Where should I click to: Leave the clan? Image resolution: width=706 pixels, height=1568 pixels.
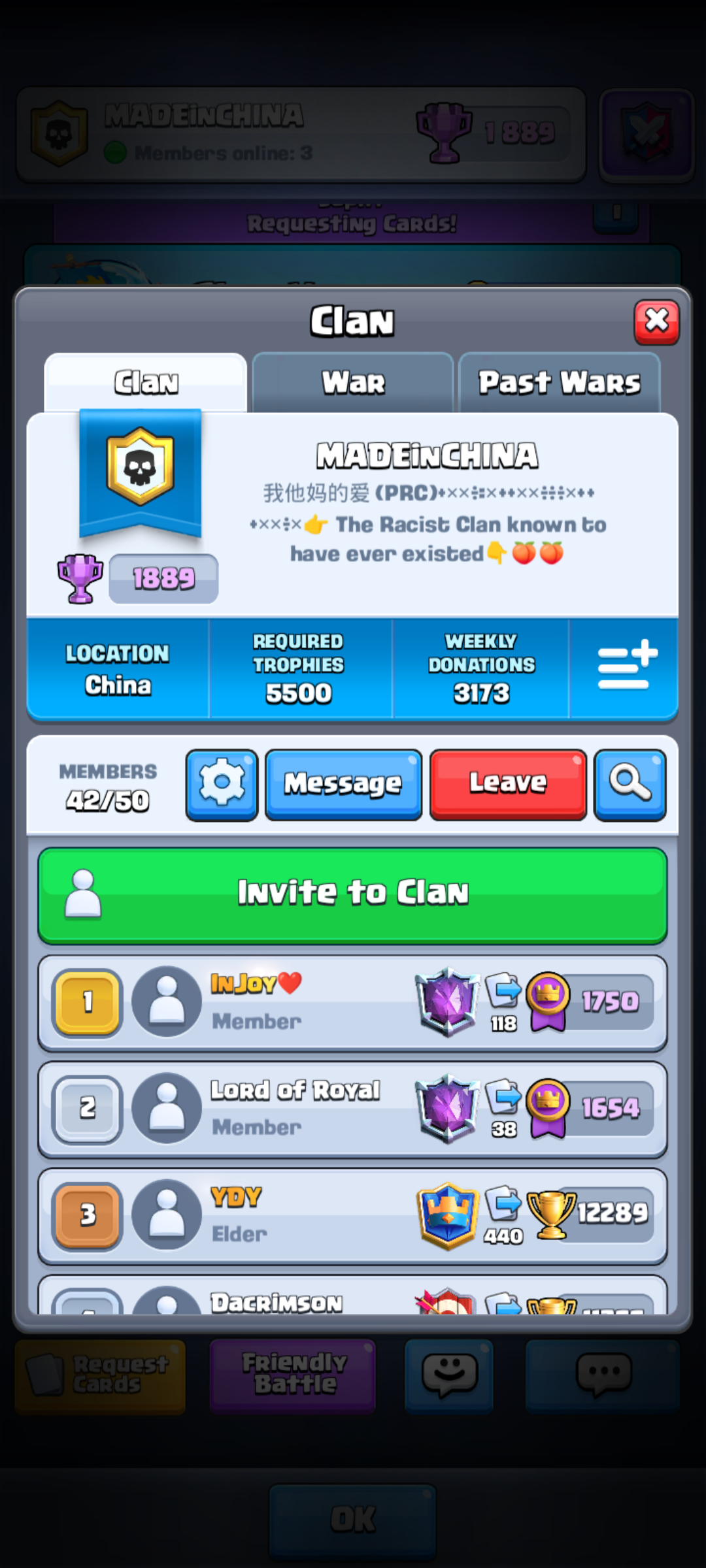click(x=508, y=784)
